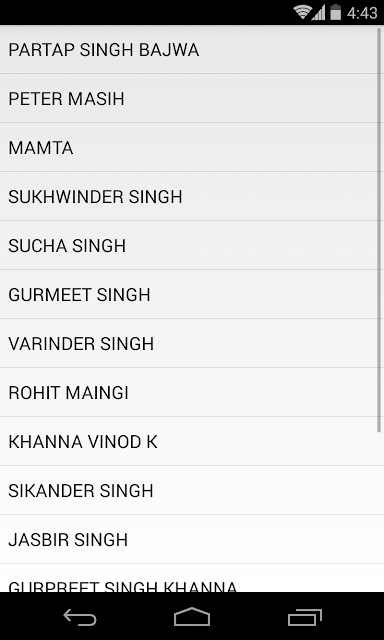Tap the MAMTA row

192,147
